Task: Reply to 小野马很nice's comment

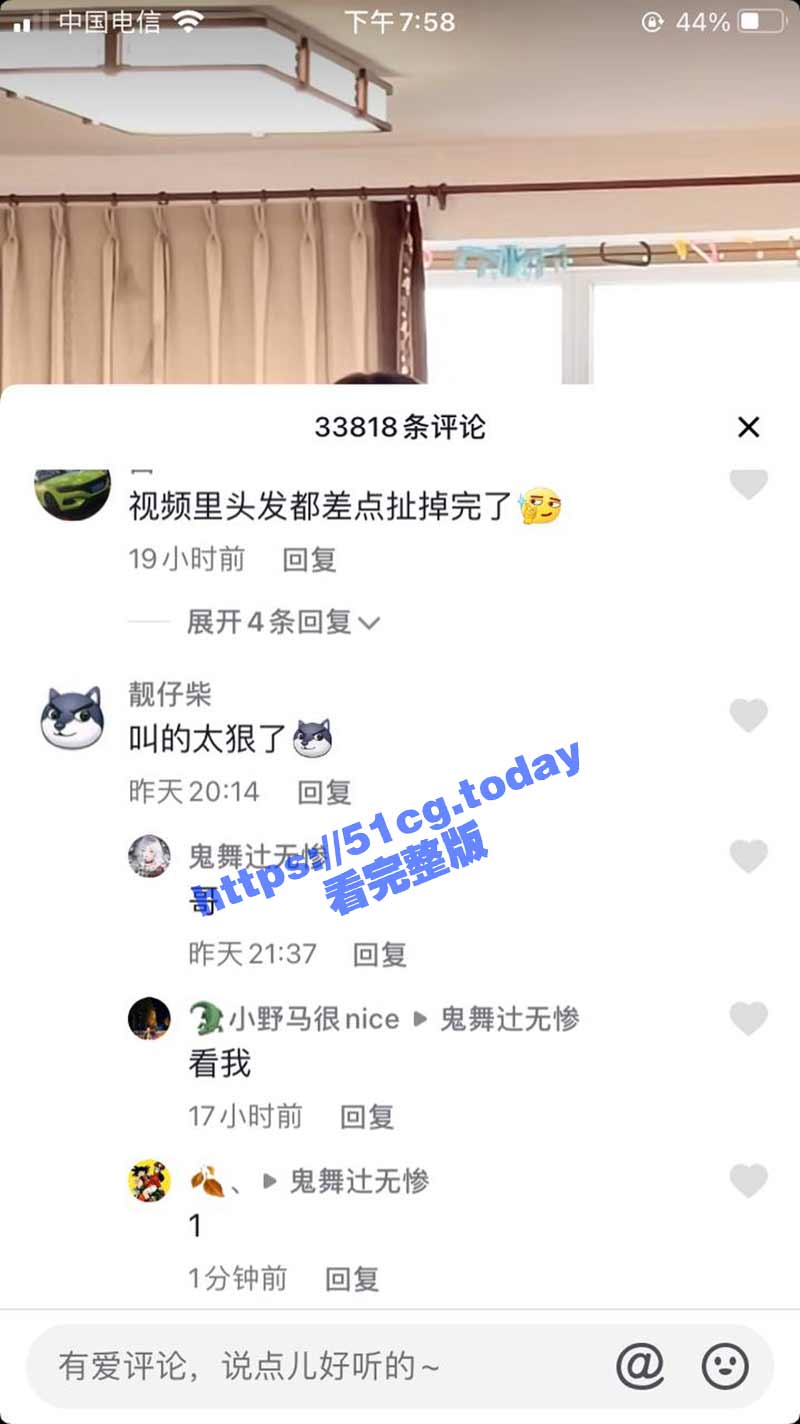Action: click(366, 1116)
